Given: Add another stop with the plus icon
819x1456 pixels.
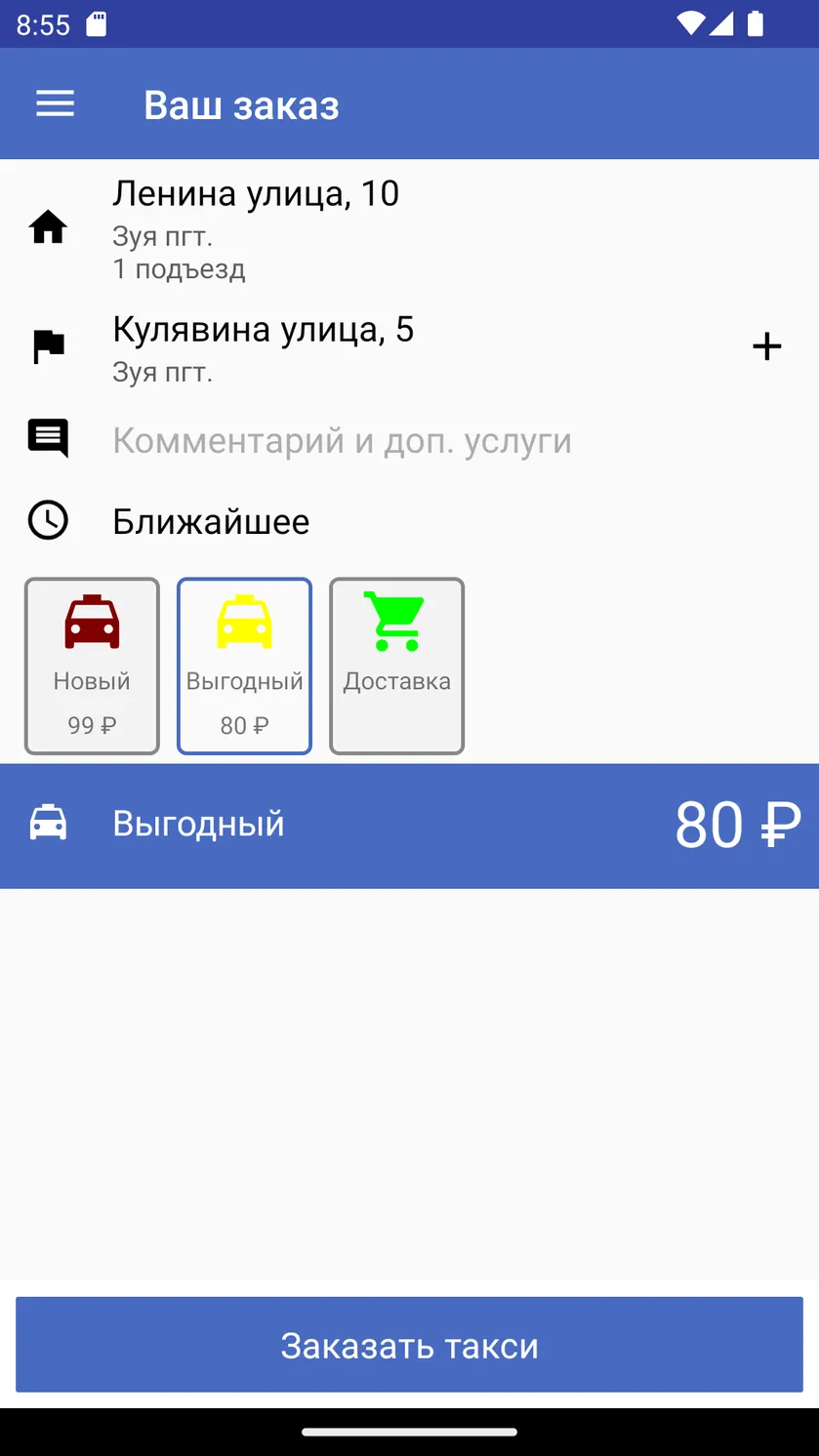Looking at the screenshot, I should (x=767, y=346).
